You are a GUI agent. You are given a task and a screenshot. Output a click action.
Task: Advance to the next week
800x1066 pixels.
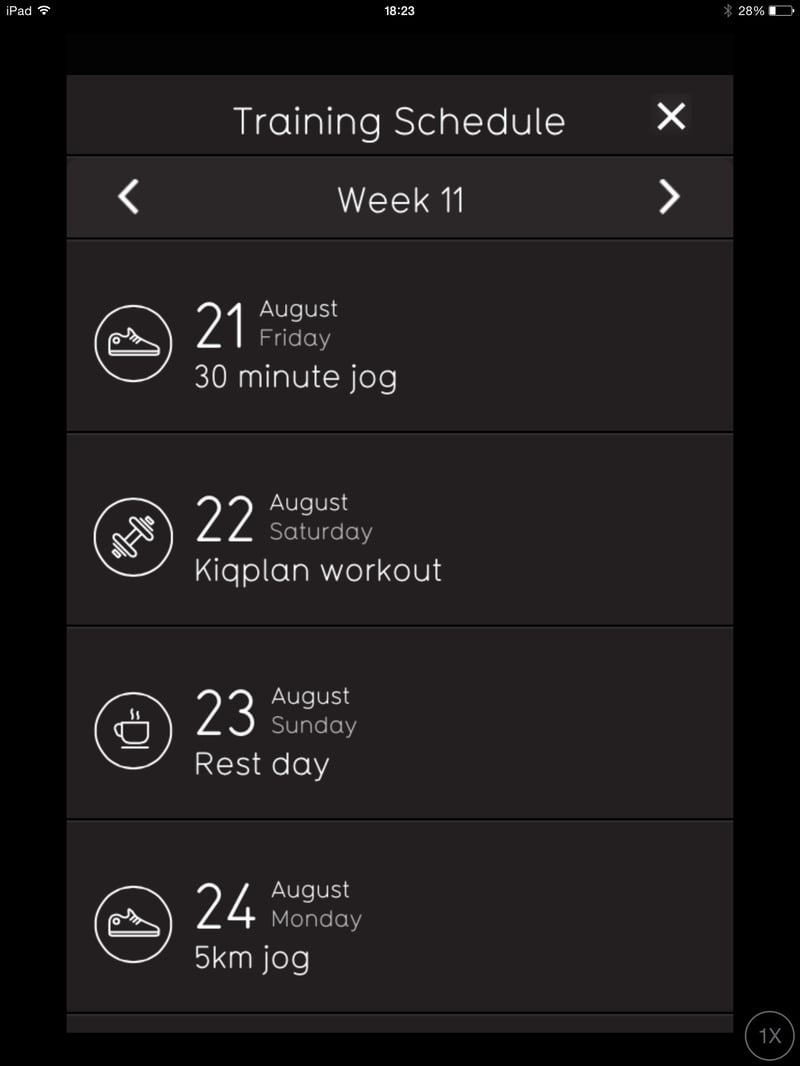[x=669, y=197]
